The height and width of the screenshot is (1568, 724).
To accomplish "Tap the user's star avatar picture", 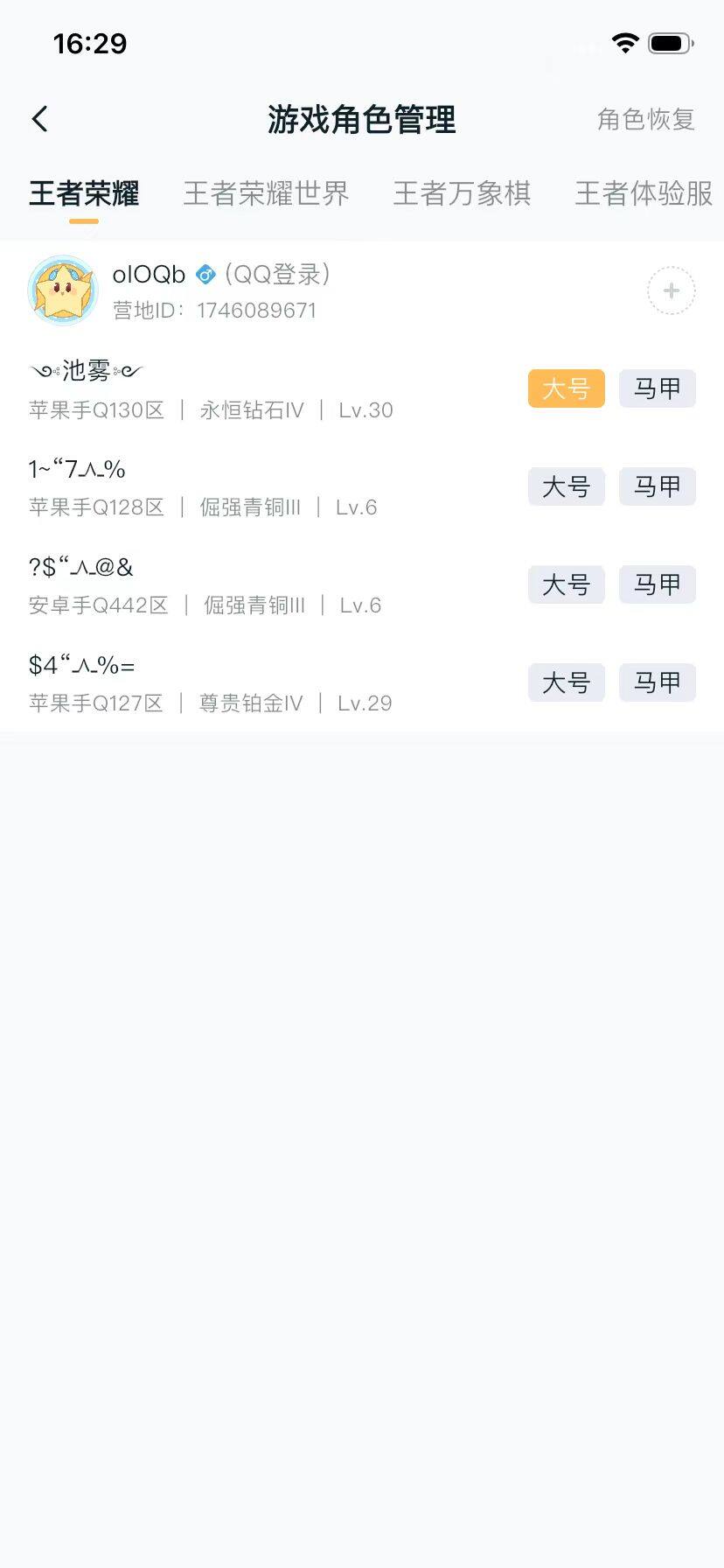I will [x=62, y=290].
